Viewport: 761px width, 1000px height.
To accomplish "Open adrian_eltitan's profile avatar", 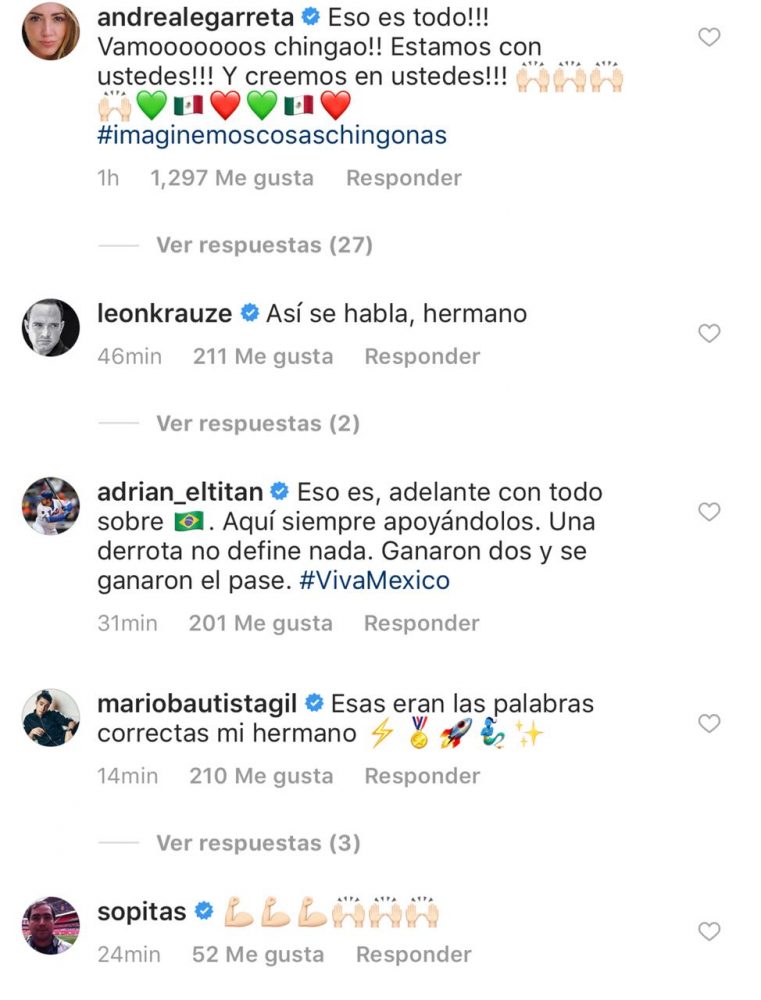I will [50, 505].
